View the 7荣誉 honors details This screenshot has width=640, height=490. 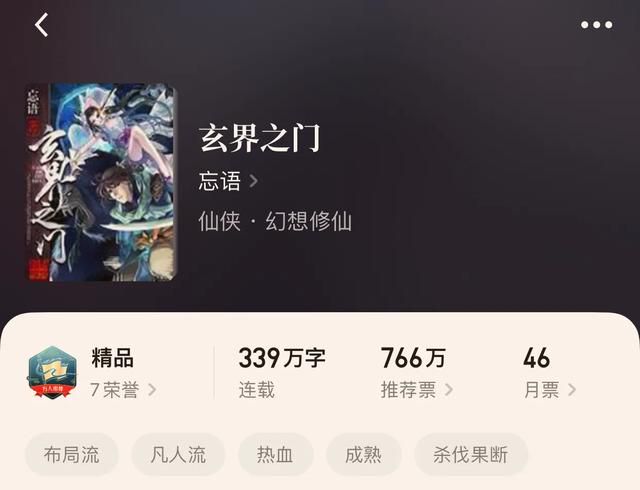[x=123, y=390]
